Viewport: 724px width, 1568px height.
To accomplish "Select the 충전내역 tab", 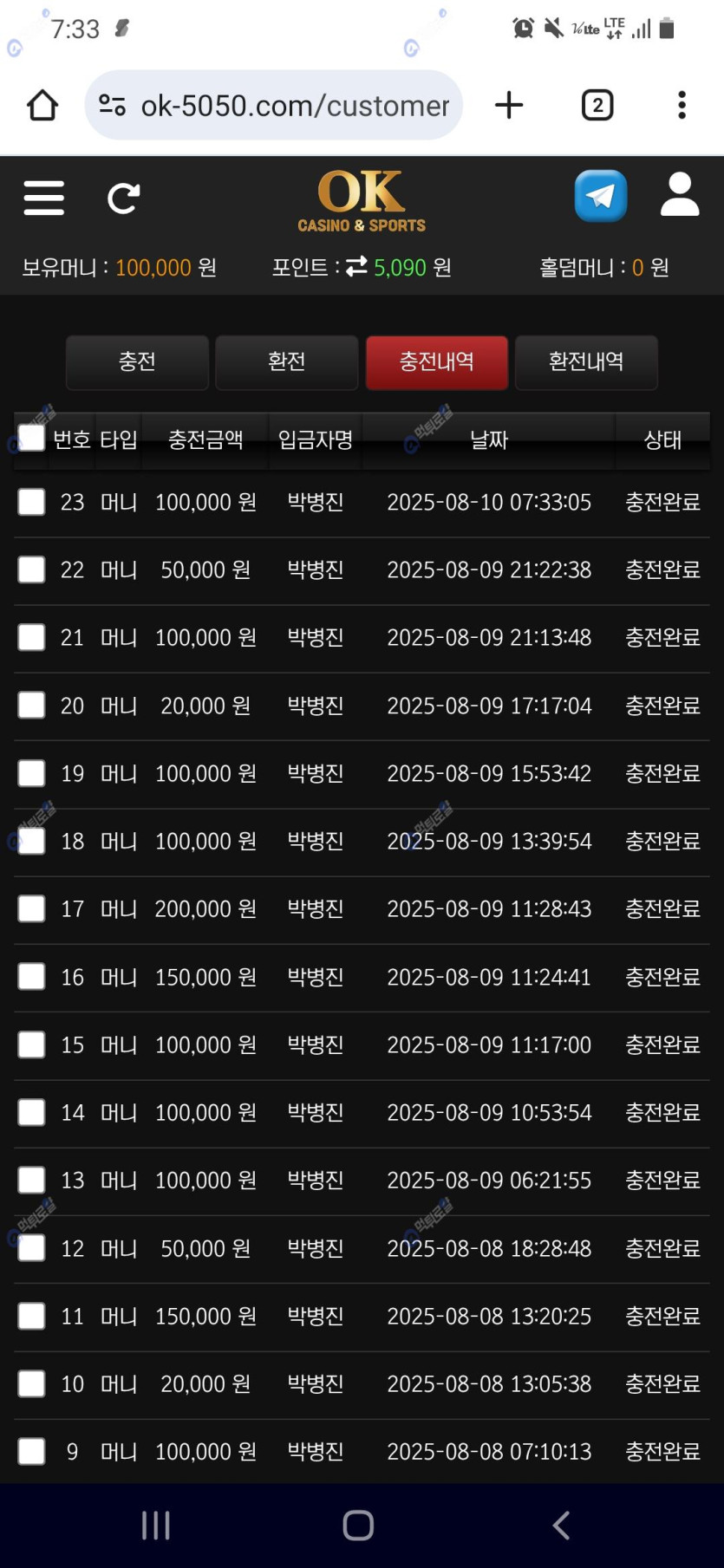I will click(x=436, y=361).
